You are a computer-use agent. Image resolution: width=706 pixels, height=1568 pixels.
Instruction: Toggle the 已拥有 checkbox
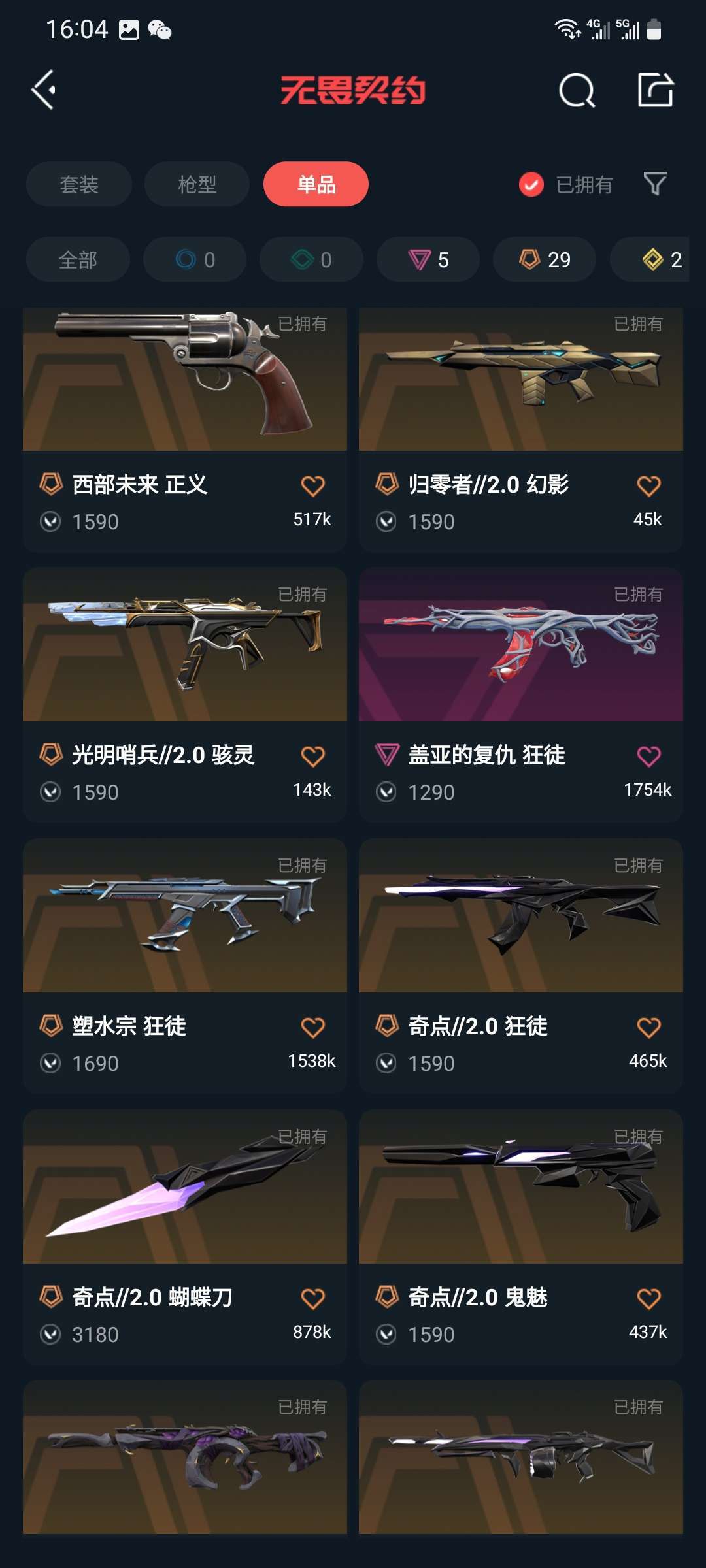[x=531, y=185]
